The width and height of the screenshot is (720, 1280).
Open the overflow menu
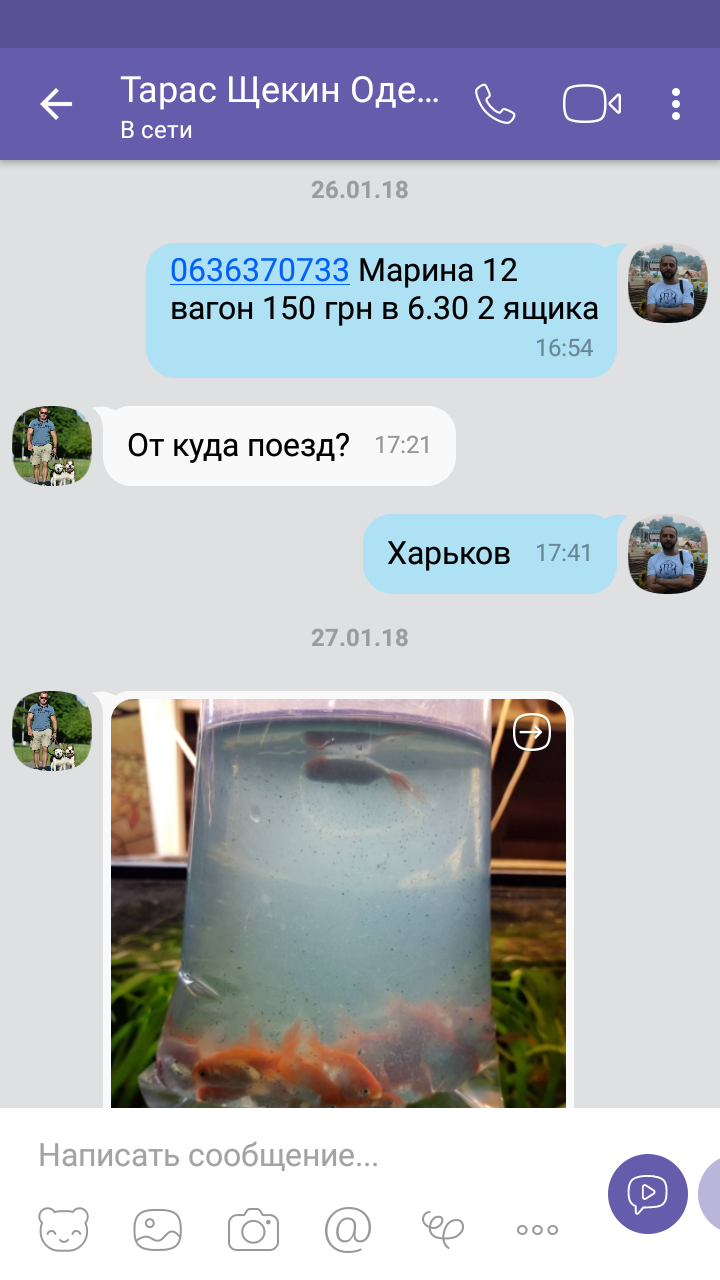676,104
